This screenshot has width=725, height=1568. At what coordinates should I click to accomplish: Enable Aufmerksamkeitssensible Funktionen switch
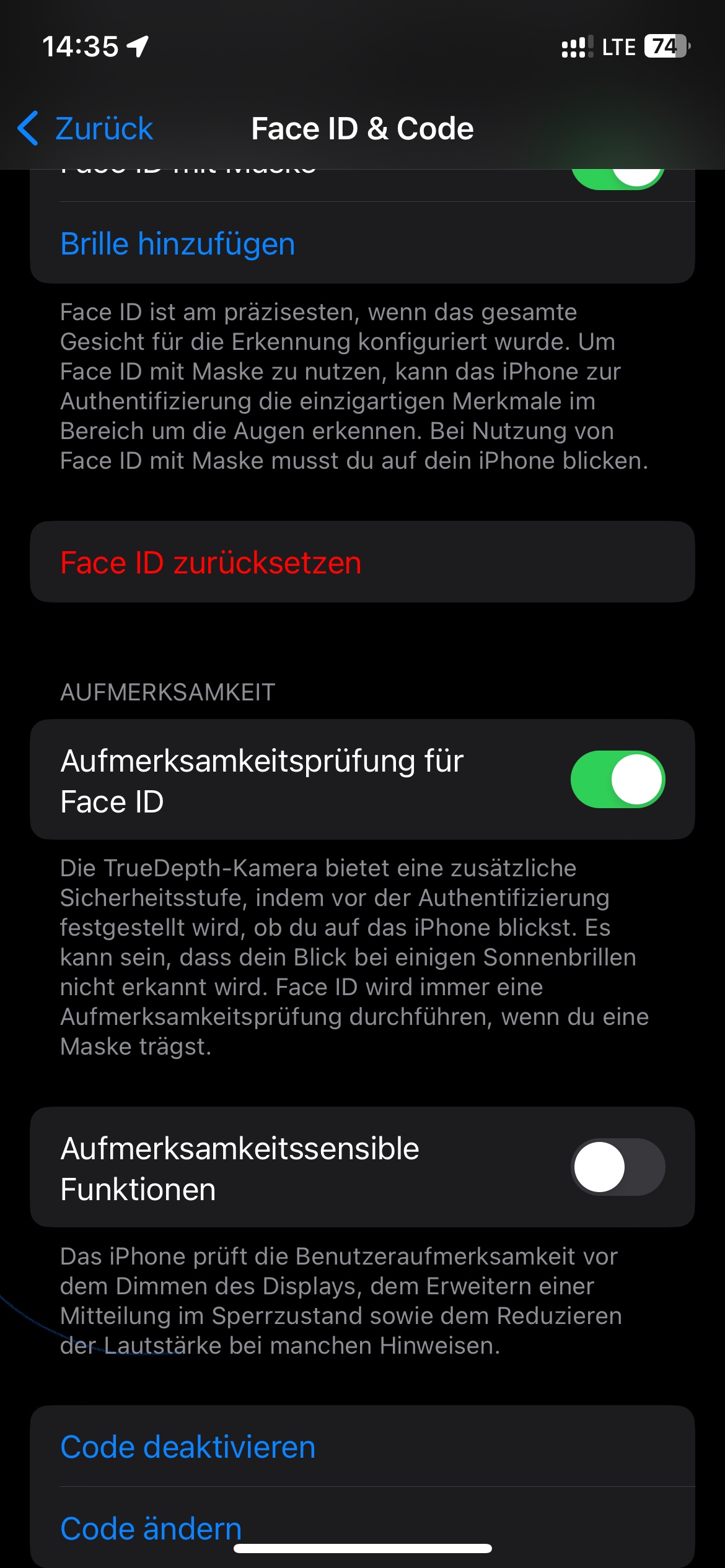617,1167
